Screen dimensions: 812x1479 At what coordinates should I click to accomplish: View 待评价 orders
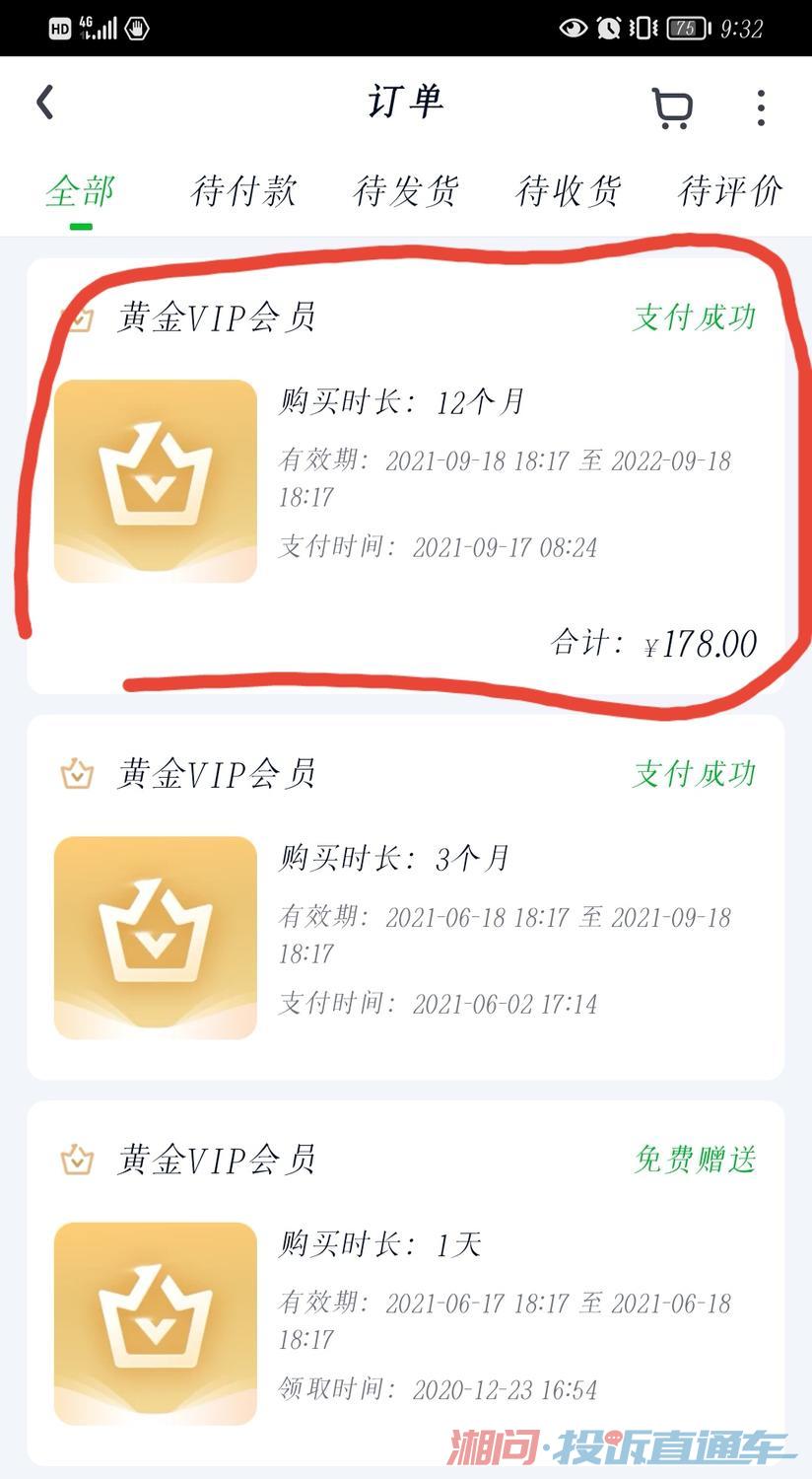(729, 191)
